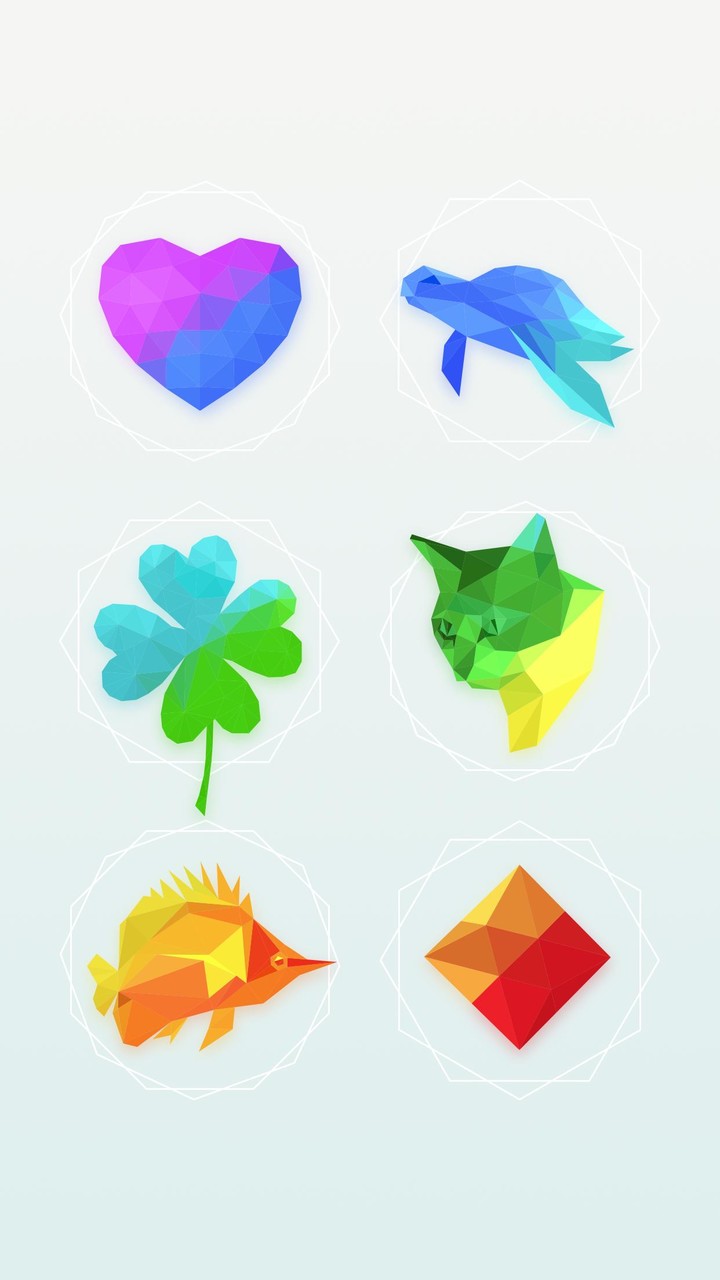Open the purple heart puzzle
This screenshot has height=1280, width=720.
tap(200, 320)
